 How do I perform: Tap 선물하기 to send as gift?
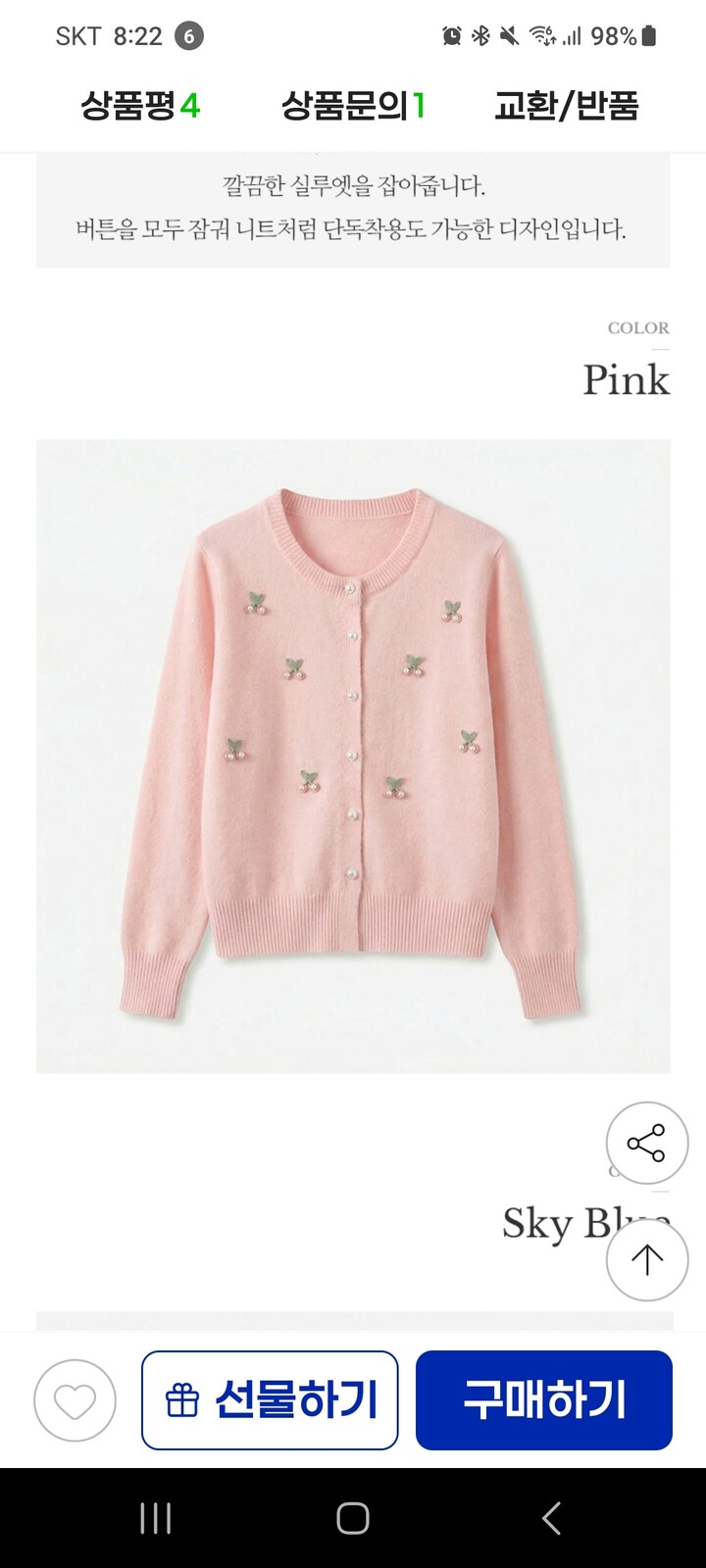[x=270, y=1400]
